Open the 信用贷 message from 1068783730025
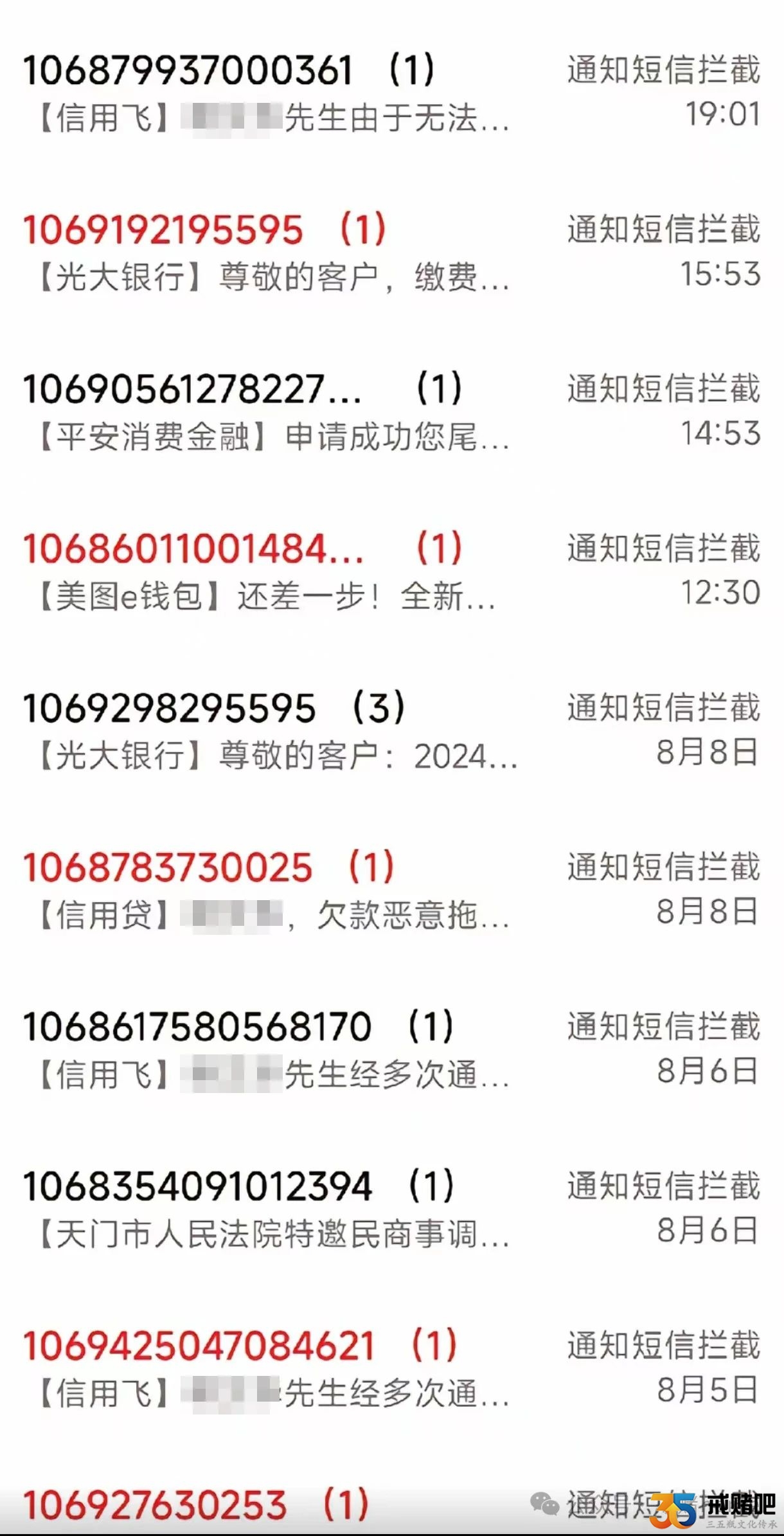784x1536 pixels. (392, 890)
